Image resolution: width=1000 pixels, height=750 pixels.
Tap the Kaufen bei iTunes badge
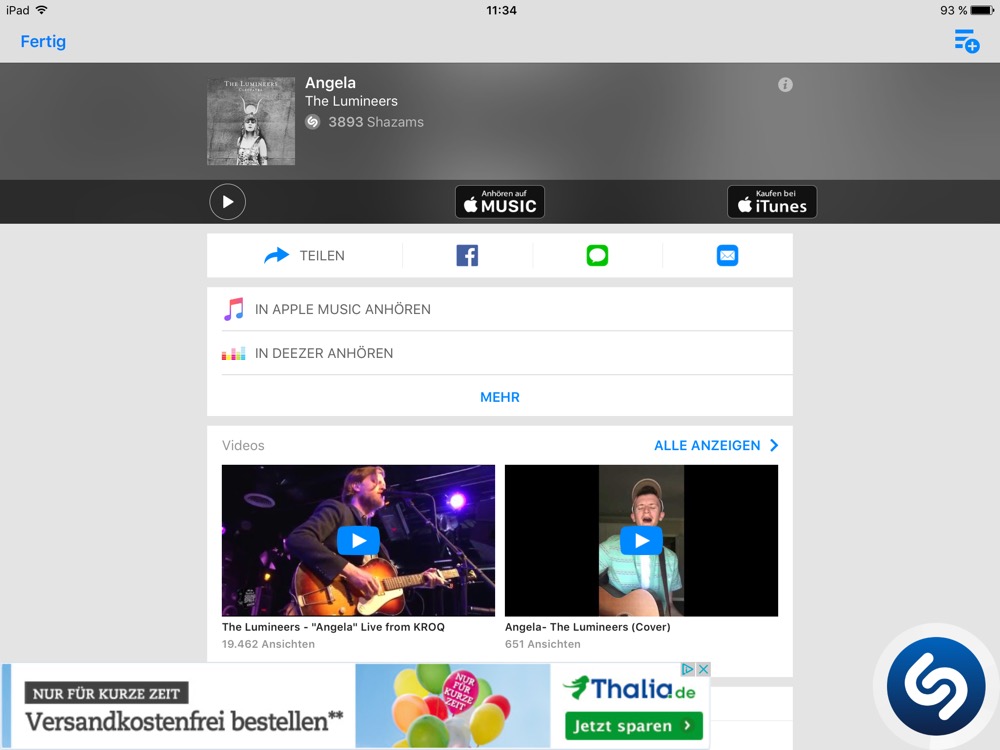pos(772,202)
